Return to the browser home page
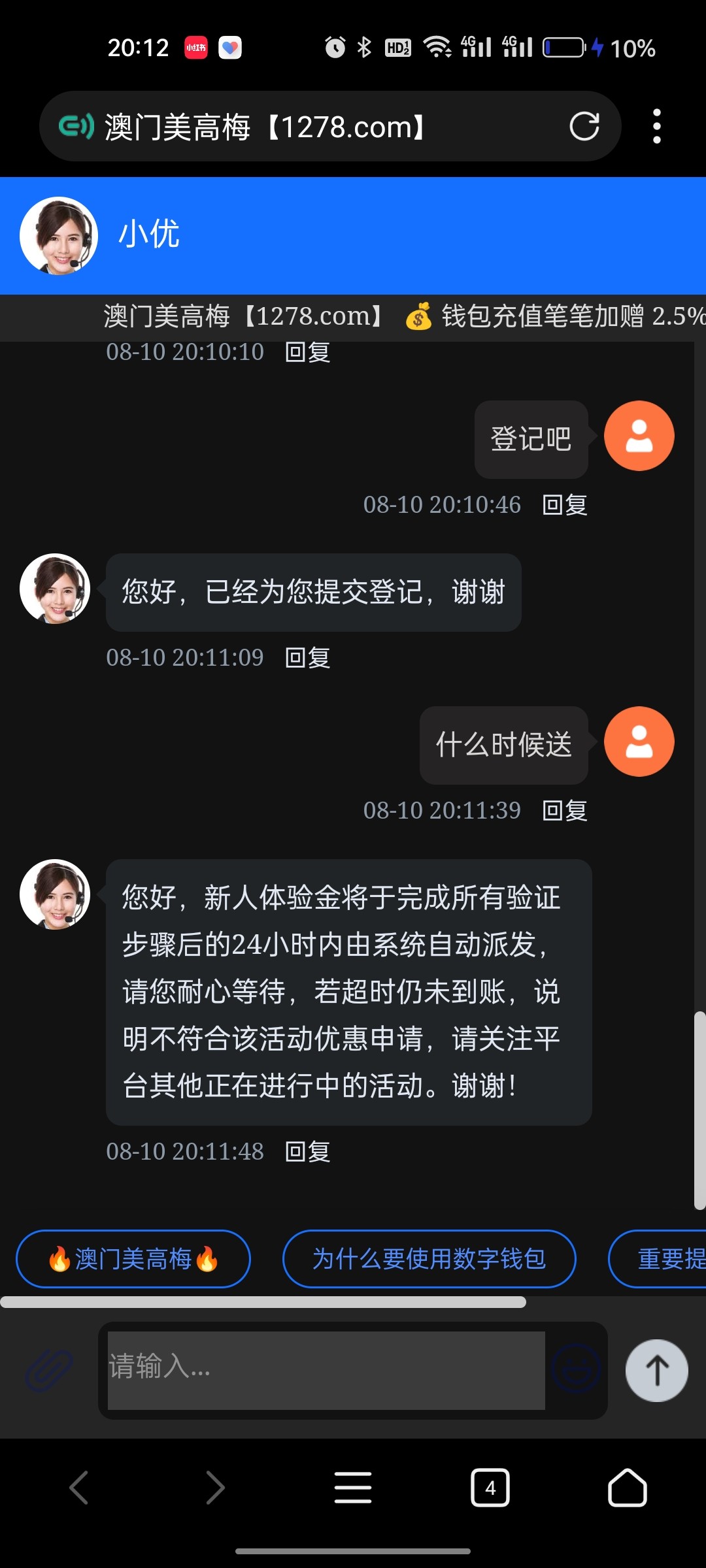Viewport: 706px width, 1568px height. [x=628, y=1488]
